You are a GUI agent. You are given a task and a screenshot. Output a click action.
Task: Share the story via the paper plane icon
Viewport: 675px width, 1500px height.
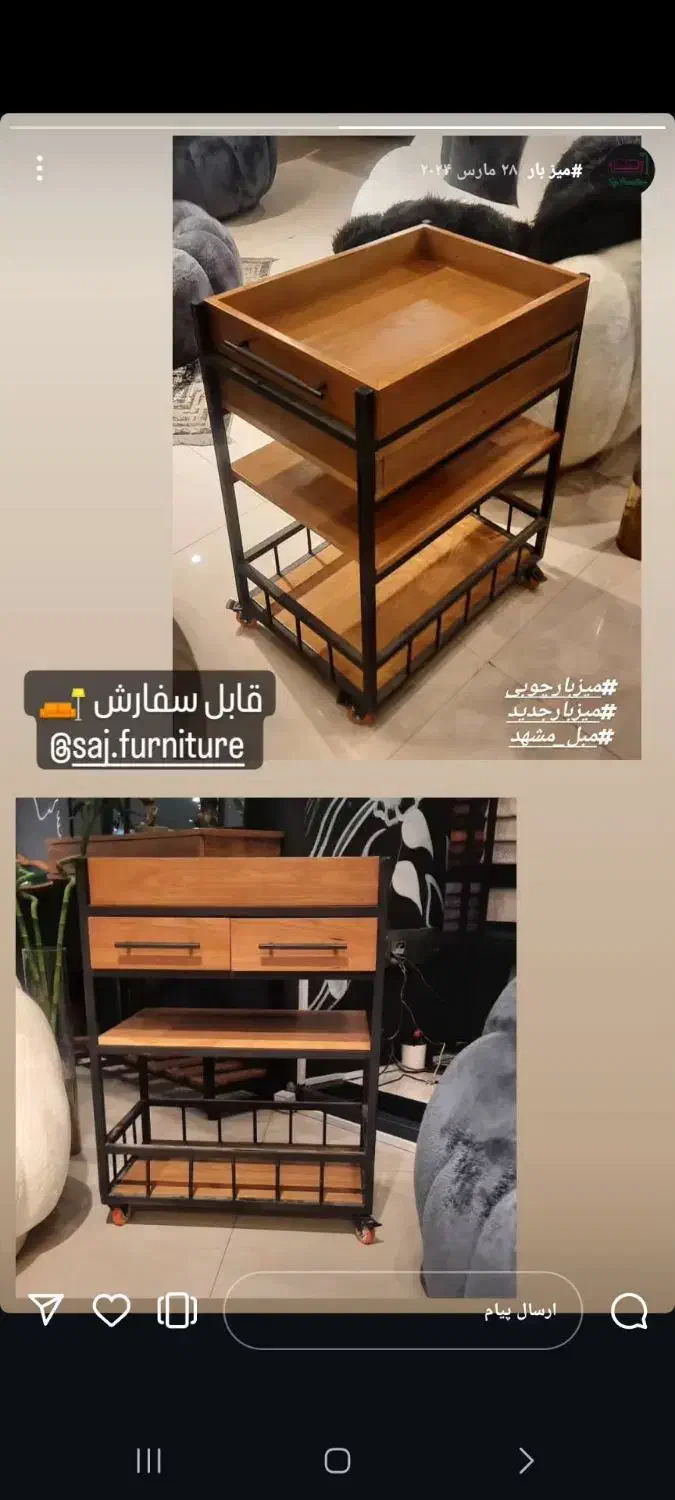click(46, 1310)
